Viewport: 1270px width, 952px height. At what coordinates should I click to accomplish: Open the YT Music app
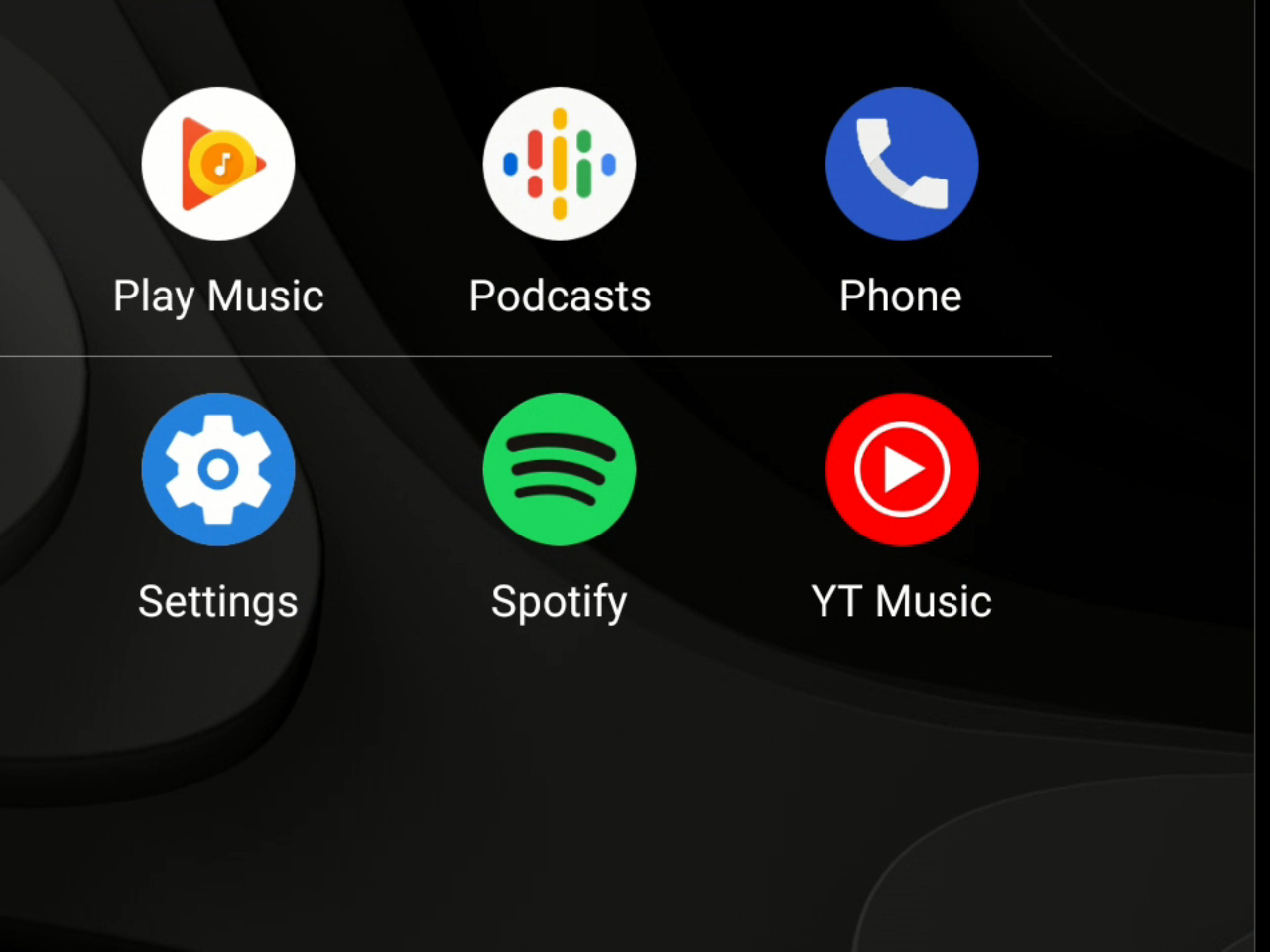(x=902, y=470)
